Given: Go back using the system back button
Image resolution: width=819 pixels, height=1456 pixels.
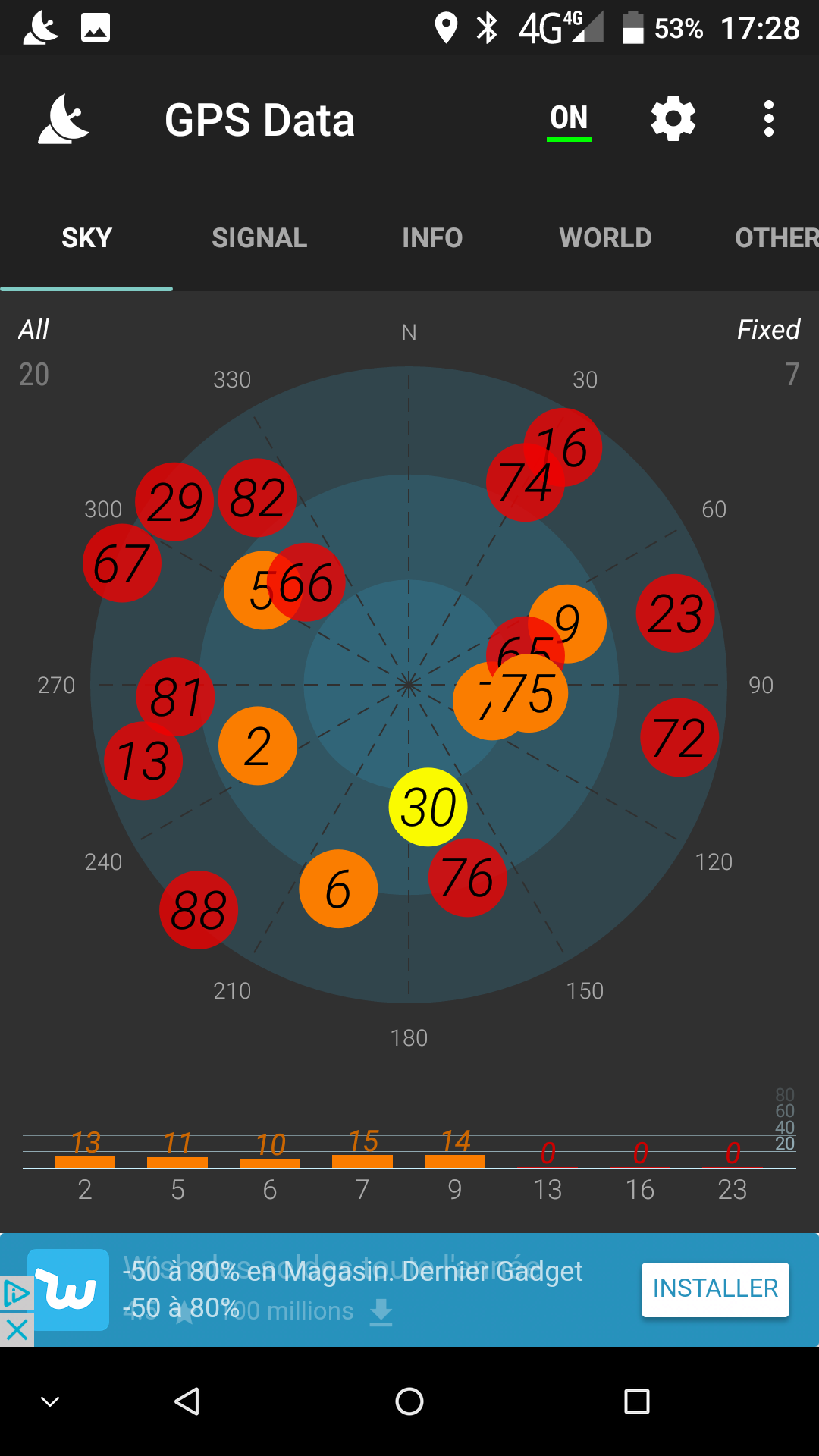Looking at the screenshot, I should (x=187, y=1401).
